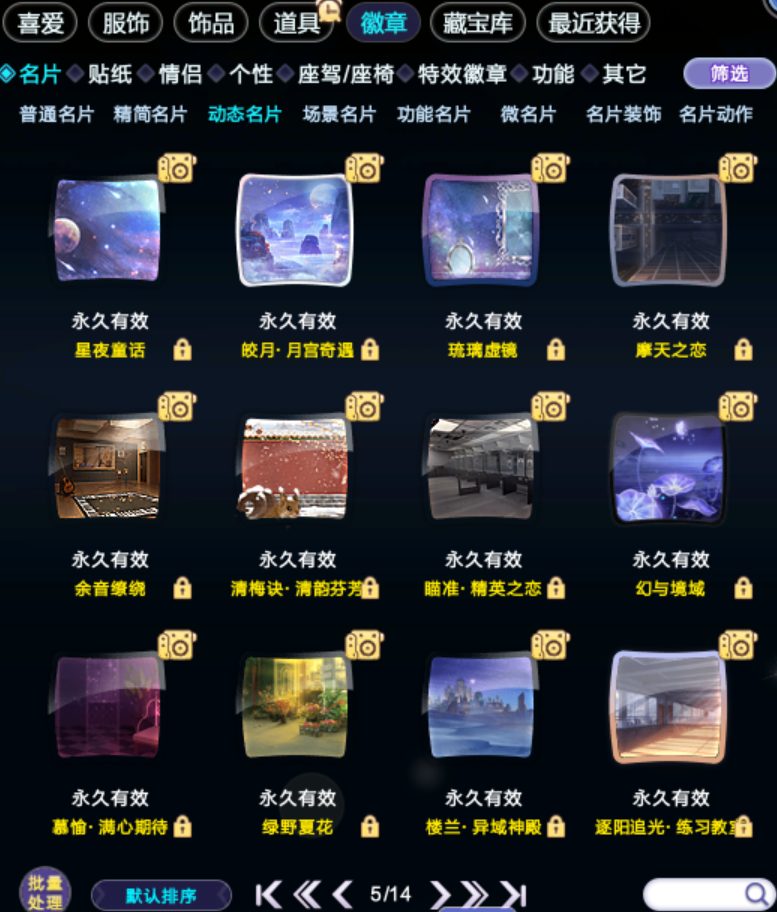Switch to 最近获得 tab

click(x=593, y=23)
